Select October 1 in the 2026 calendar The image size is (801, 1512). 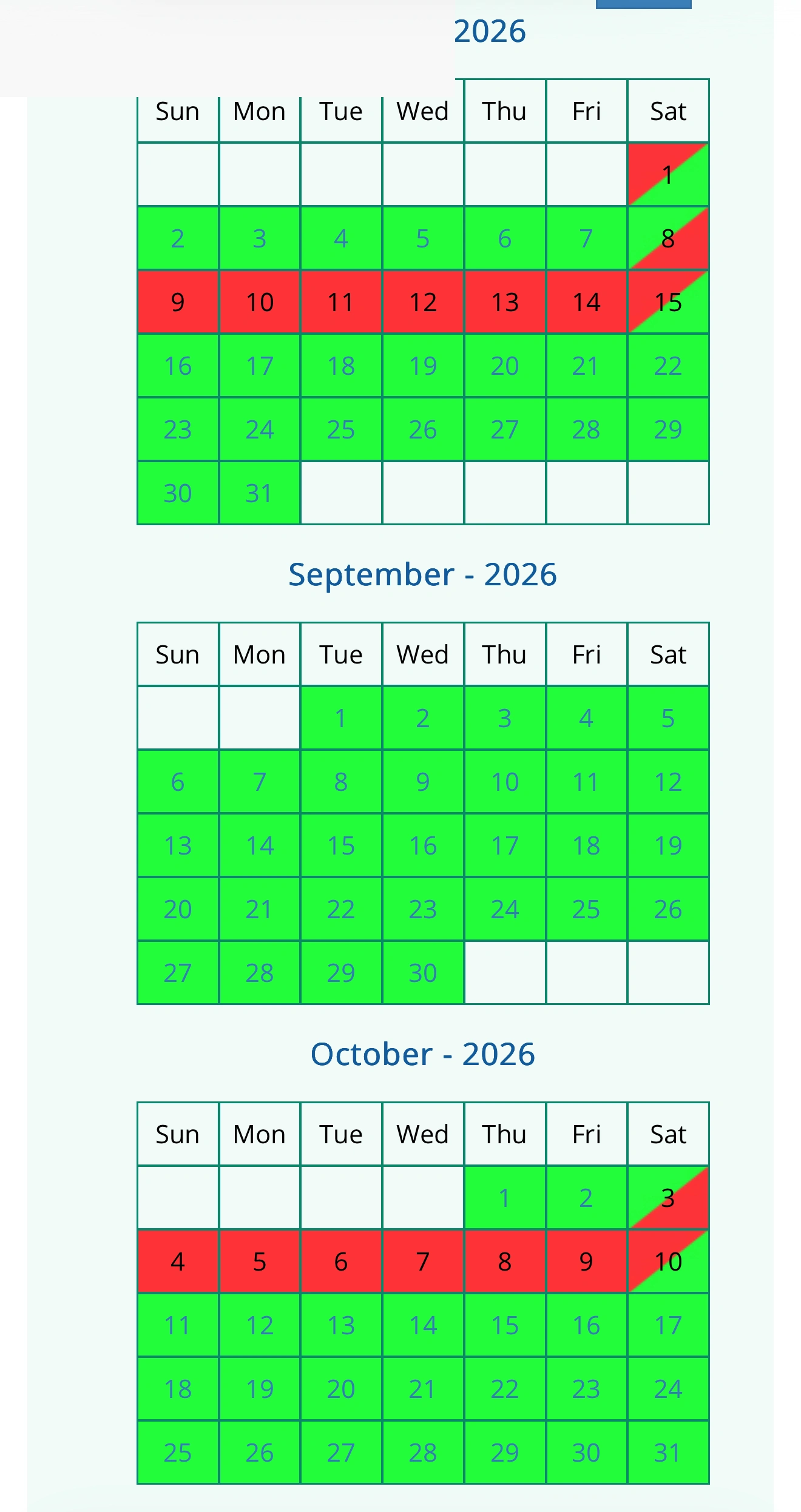click(504, 1198)
